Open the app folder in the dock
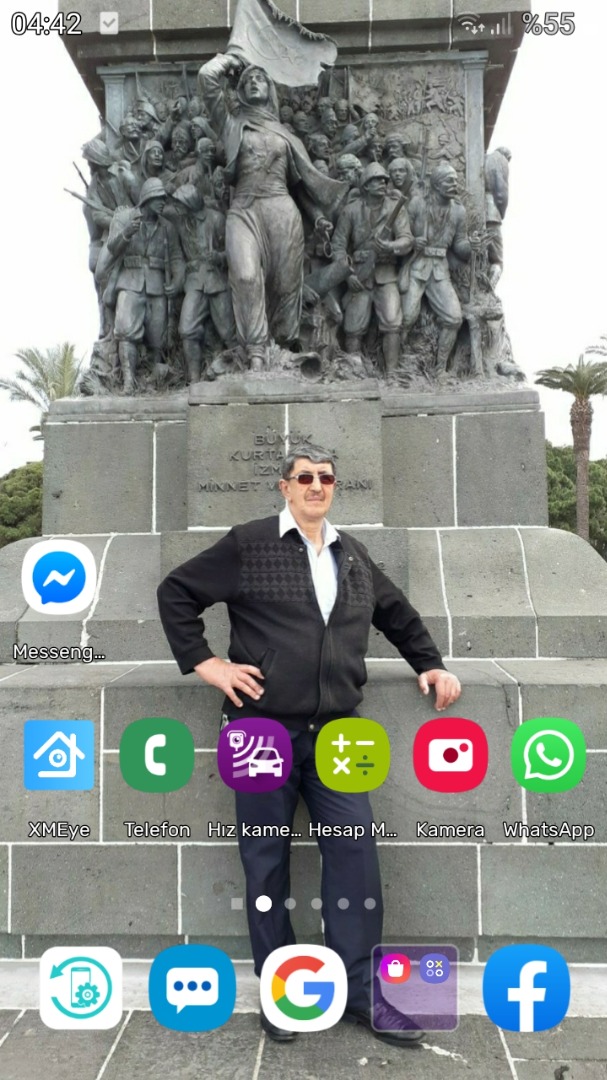 click(415, 988)
